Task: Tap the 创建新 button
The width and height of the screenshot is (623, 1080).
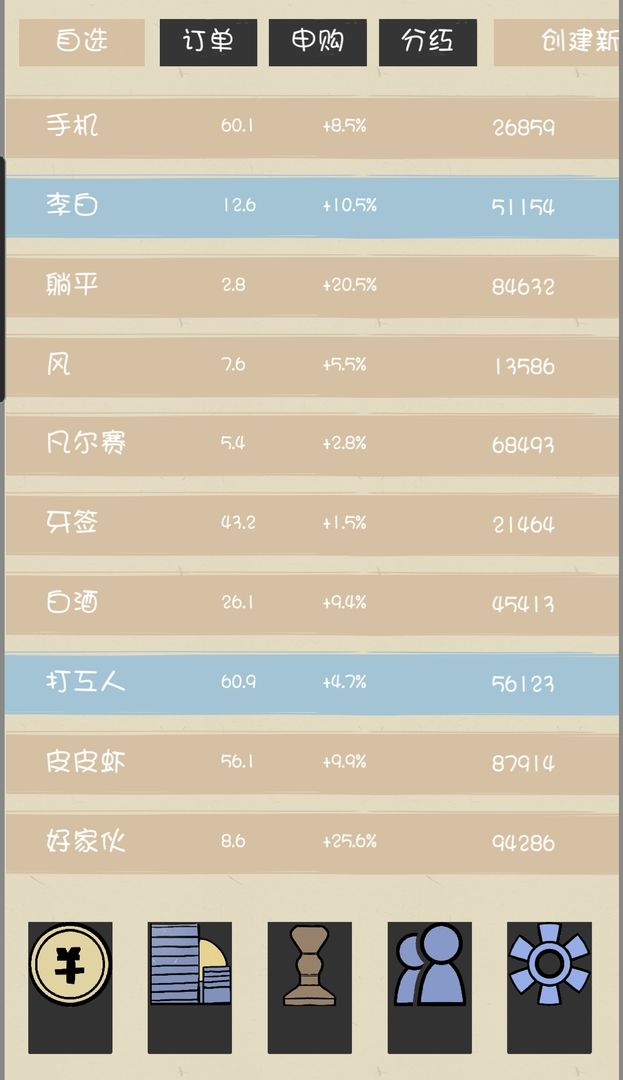Action: [x=560, y=42]
